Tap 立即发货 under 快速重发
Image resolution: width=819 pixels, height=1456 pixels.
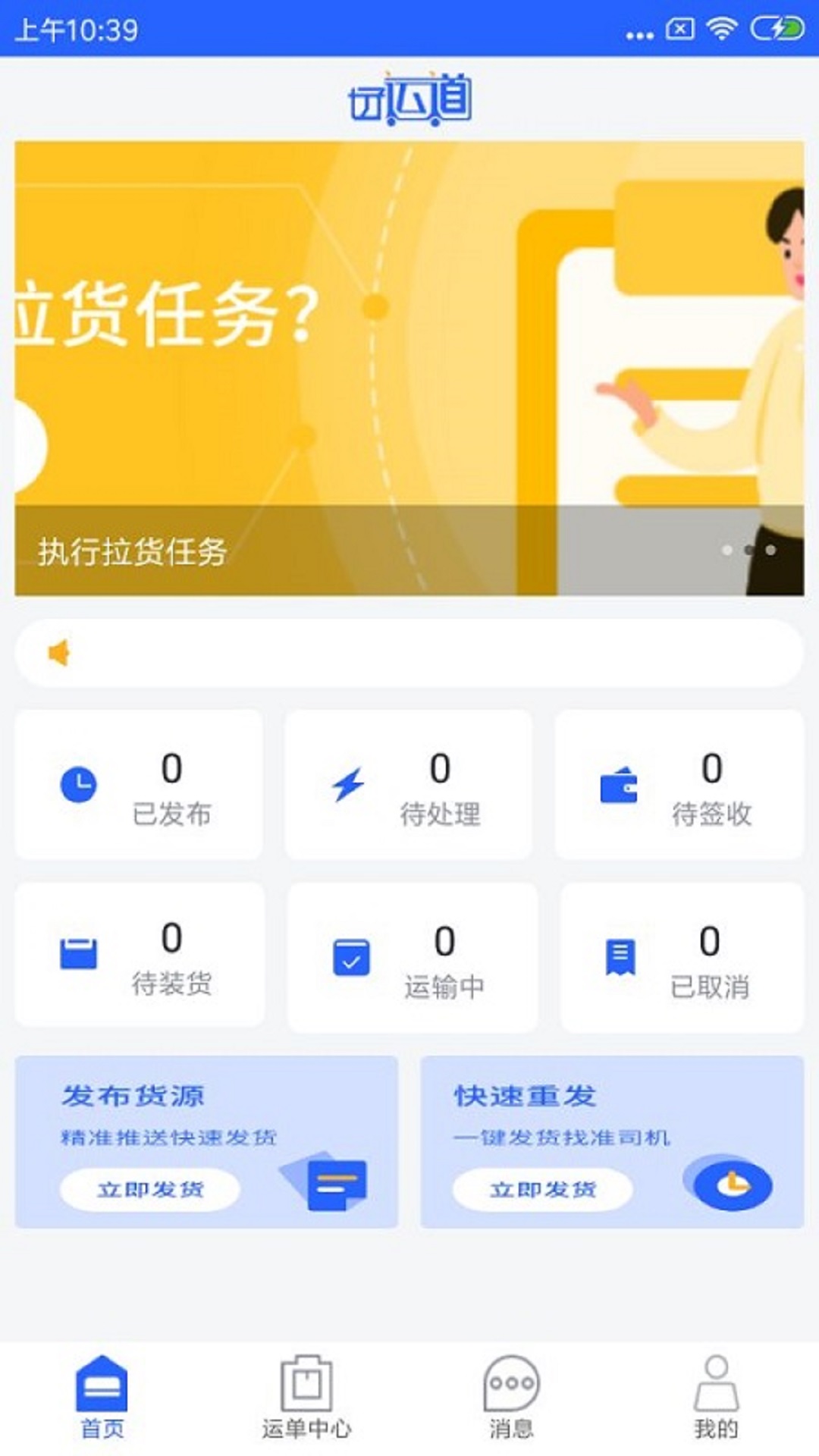tap(543, 1190)
